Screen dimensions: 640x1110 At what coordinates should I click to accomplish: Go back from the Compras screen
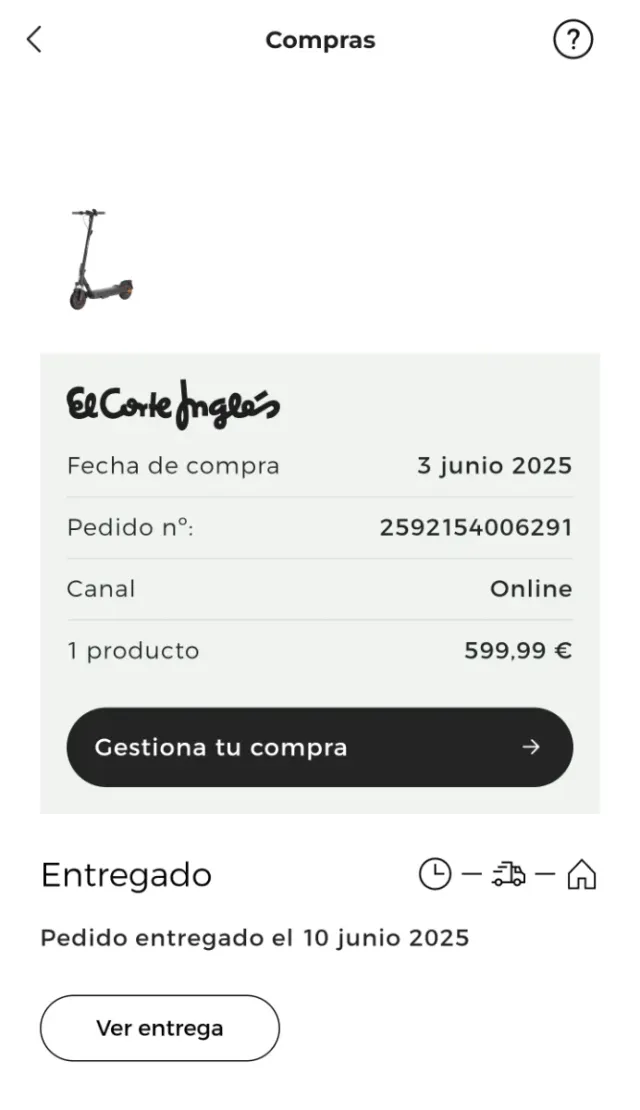34,40
